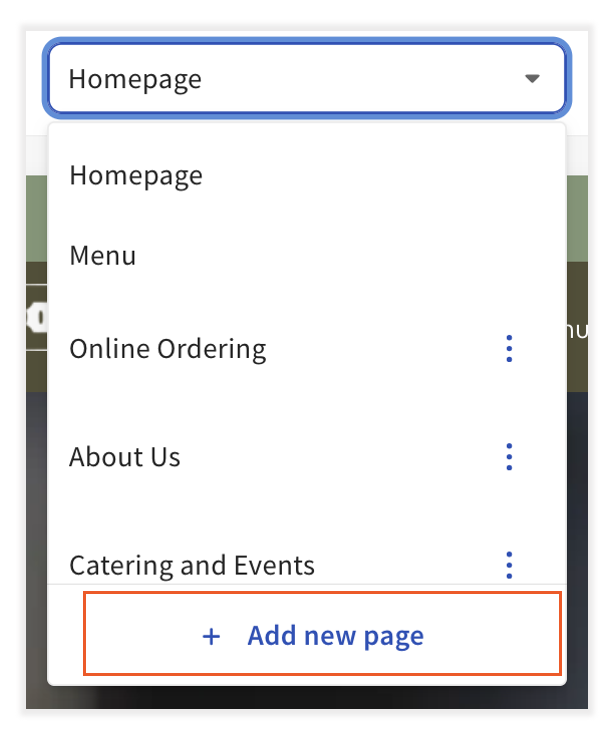Open the three-dot menu for About Us
The height and width of the screenshot is (730, 614).
point(509,457)
